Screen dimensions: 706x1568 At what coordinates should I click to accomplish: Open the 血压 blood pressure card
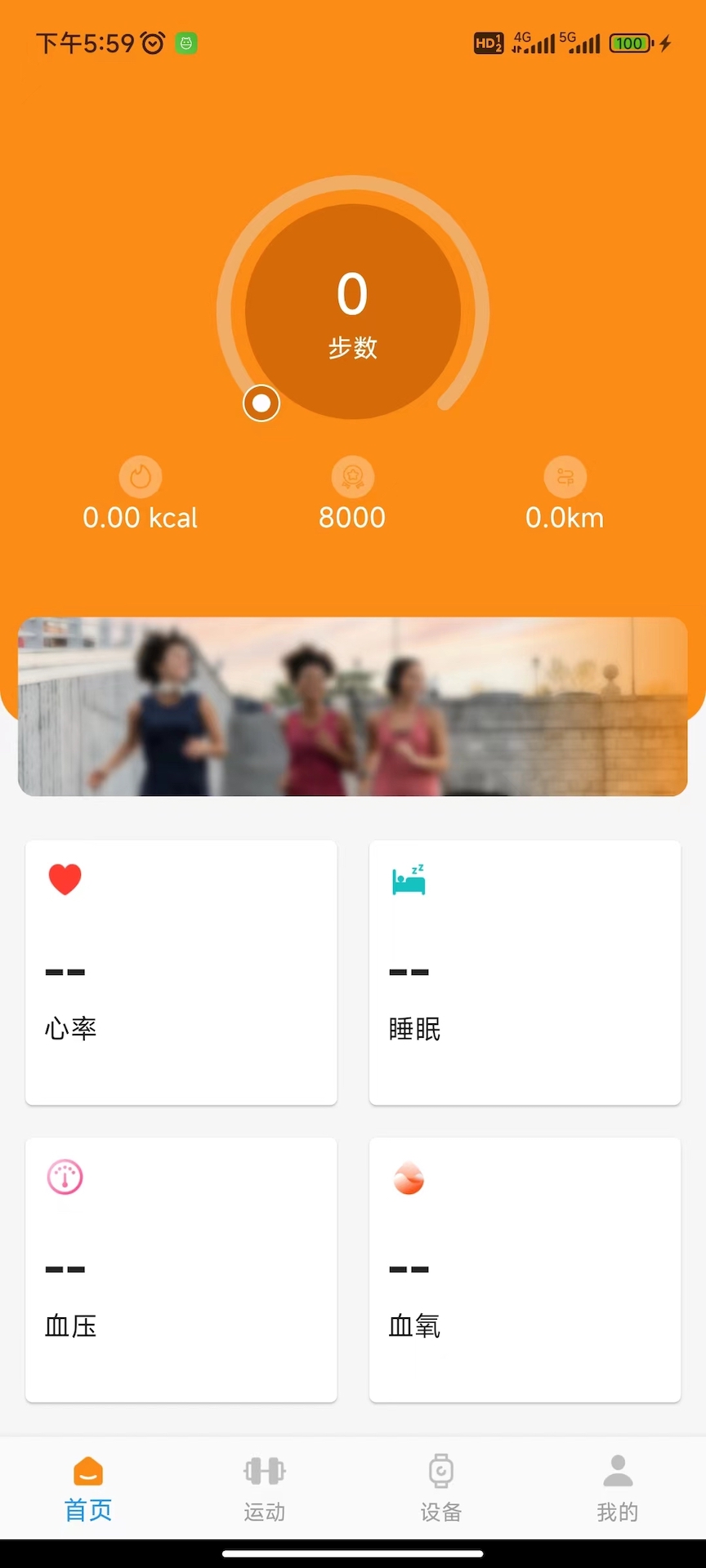pos(181,1268)
